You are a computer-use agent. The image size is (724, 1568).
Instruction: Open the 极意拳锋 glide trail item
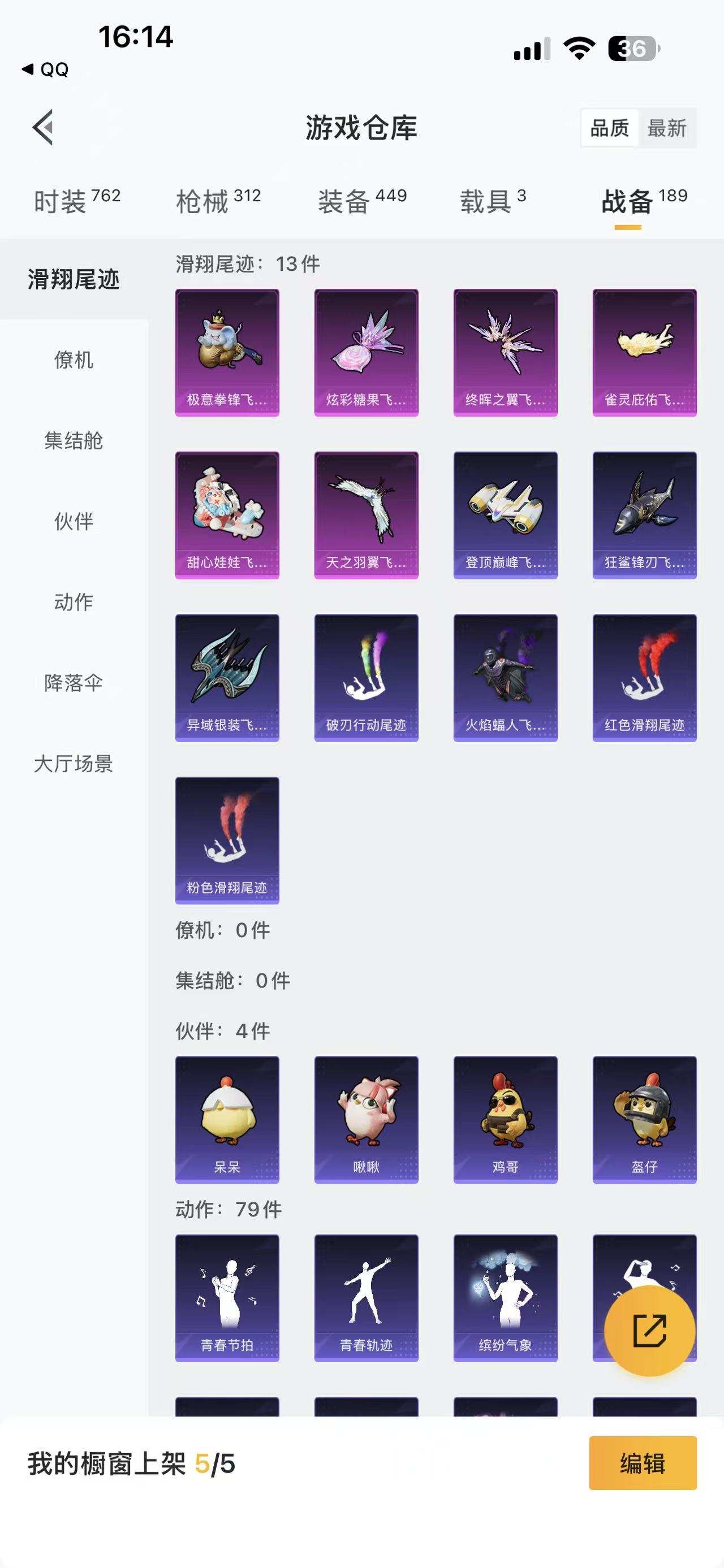(226, 352)
